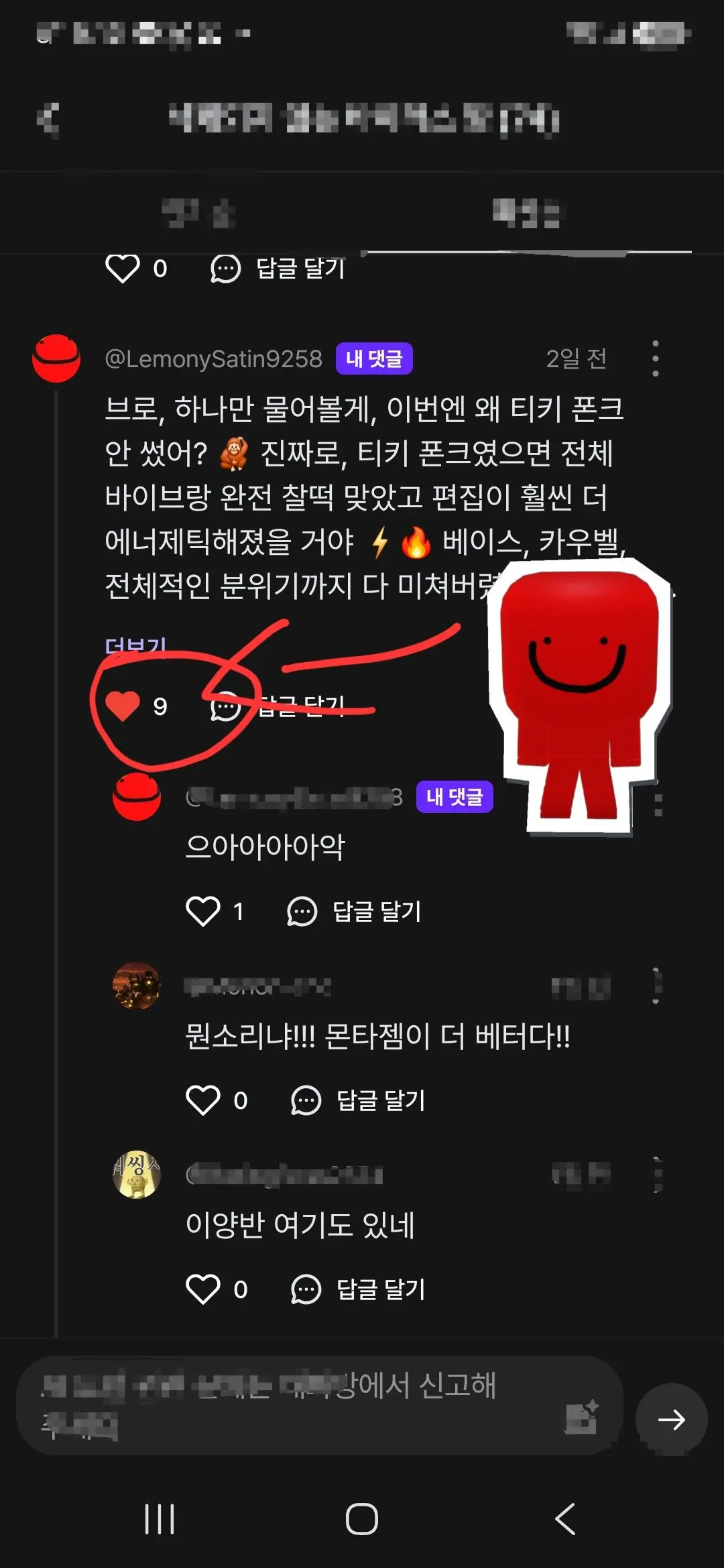The width and height of the screenshot is (724, 1568).
Task: Reply to the 으아아아아악 comment
Action: [354, 911]
